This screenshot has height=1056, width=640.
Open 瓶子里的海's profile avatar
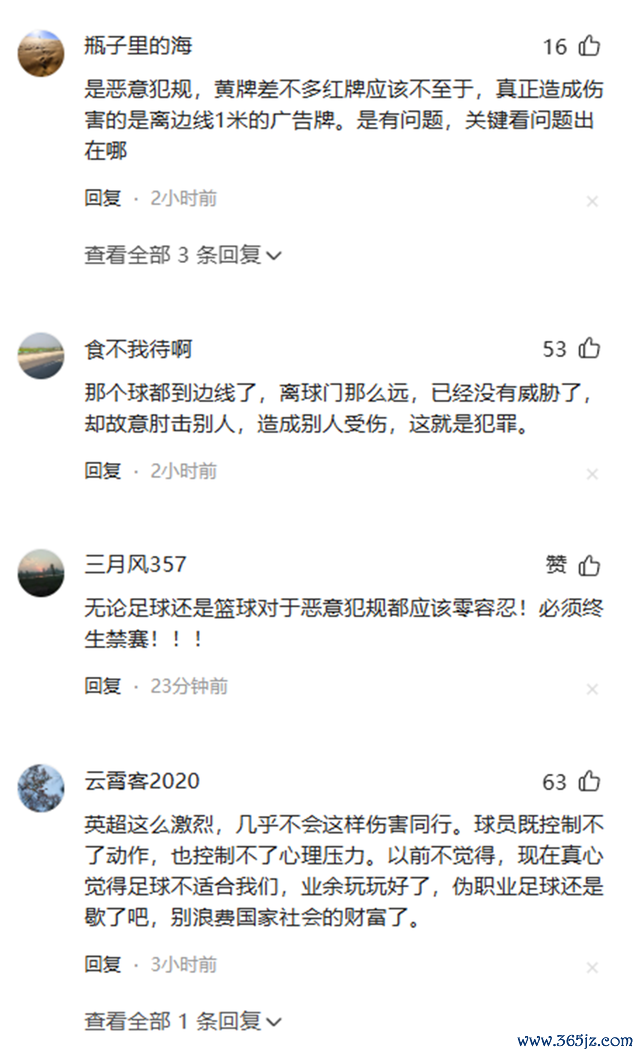(41, 54)
